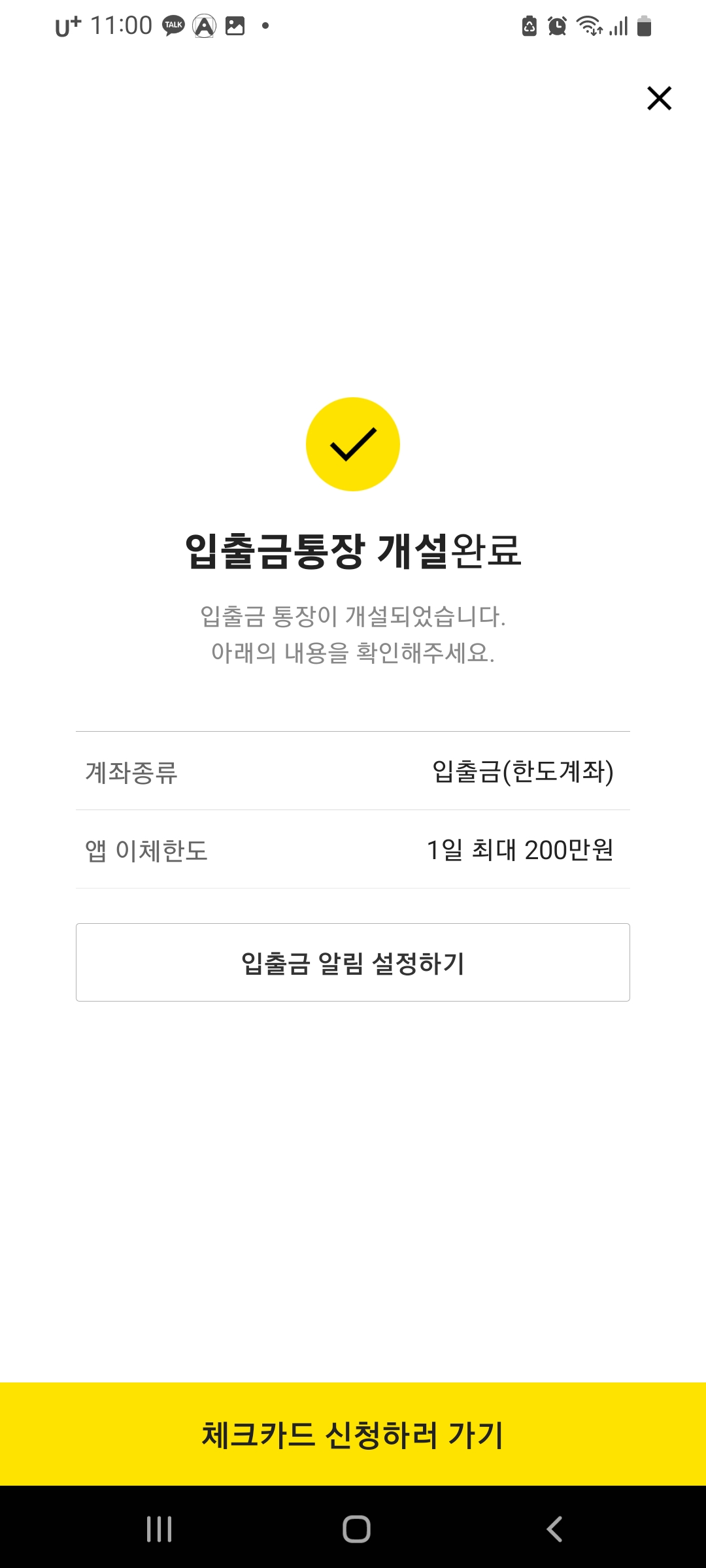Tap the battery indicator icon
Viewport: 706px width, 1568px height.
click(x=643, y=25)
